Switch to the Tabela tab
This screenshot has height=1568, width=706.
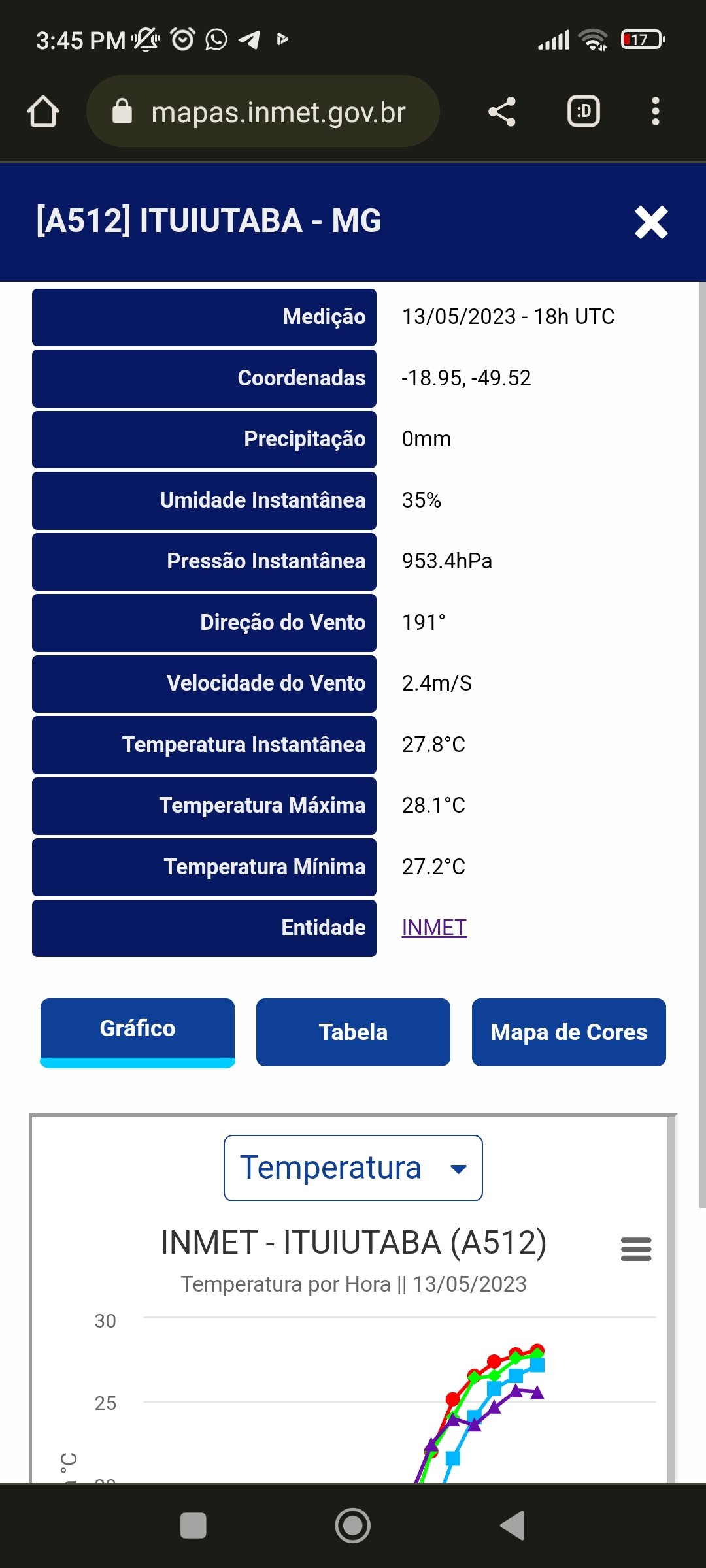click(353, 1032)
